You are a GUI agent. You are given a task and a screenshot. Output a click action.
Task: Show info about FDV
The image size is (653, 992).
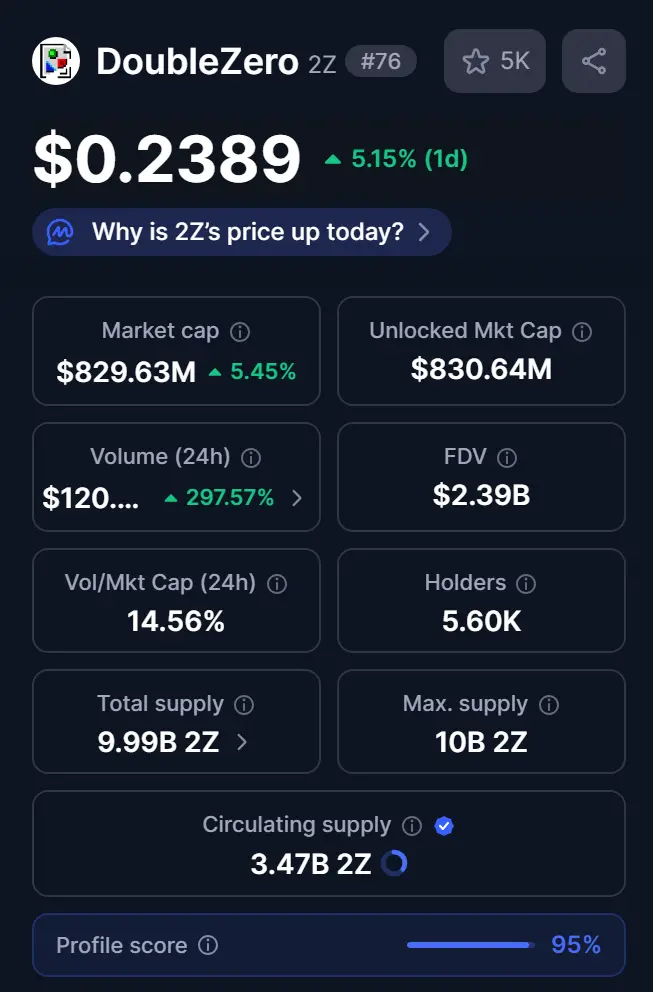point(507,458)
